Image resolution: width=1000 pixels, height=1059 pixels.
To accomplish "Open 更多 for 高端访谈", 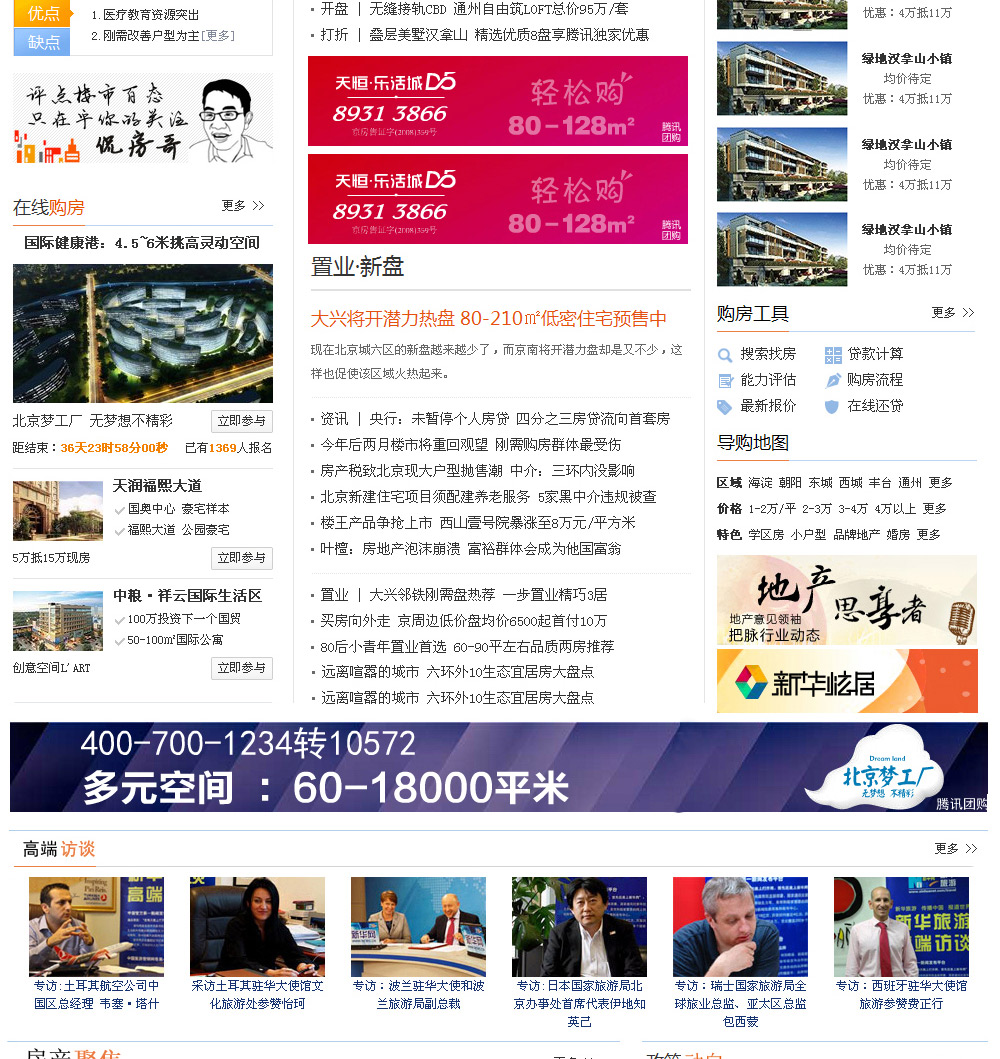I will tap(955, 849).
